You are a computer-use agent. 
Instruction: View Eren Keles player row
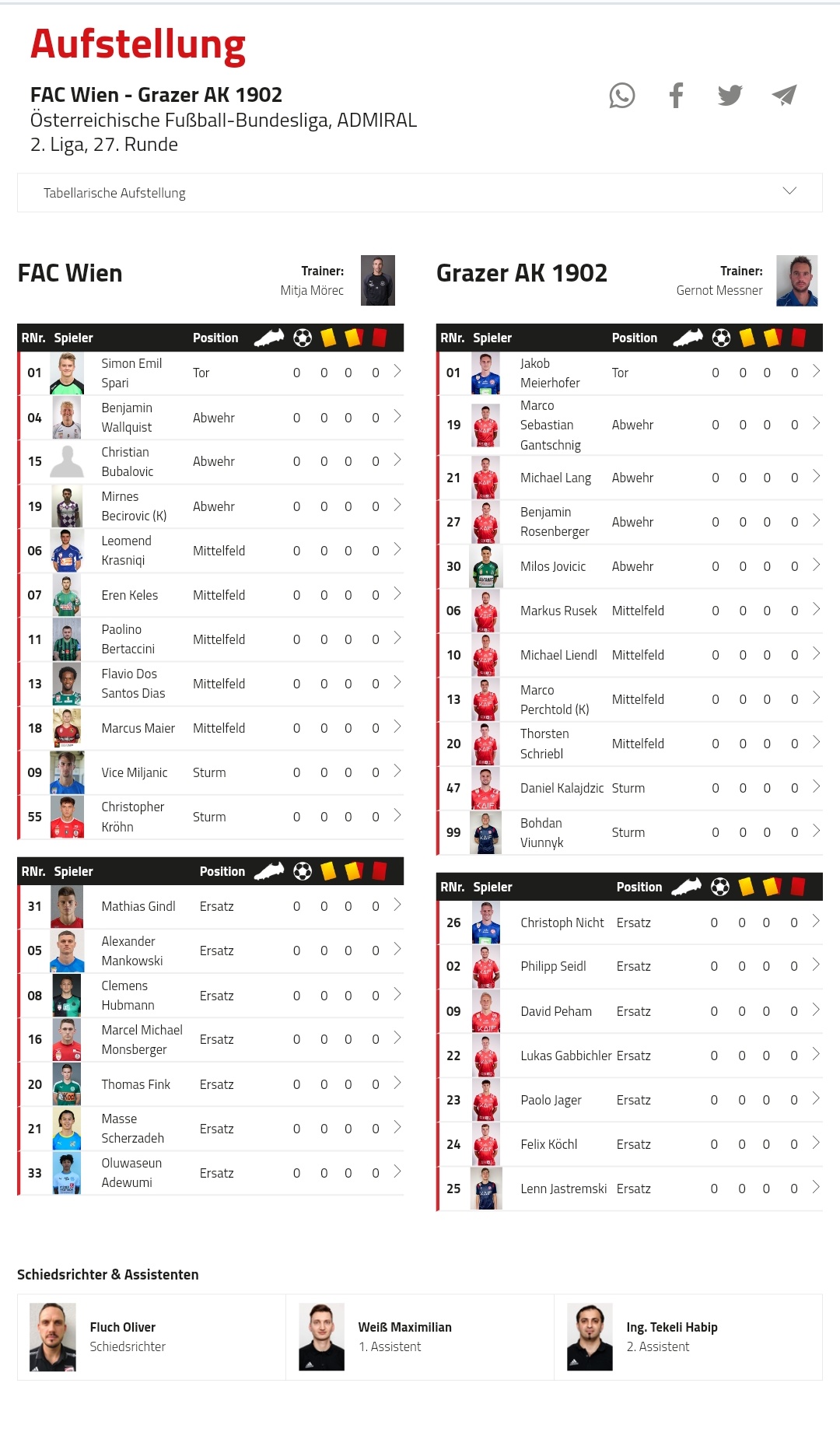pyautogui.click(x=211, y=595)
